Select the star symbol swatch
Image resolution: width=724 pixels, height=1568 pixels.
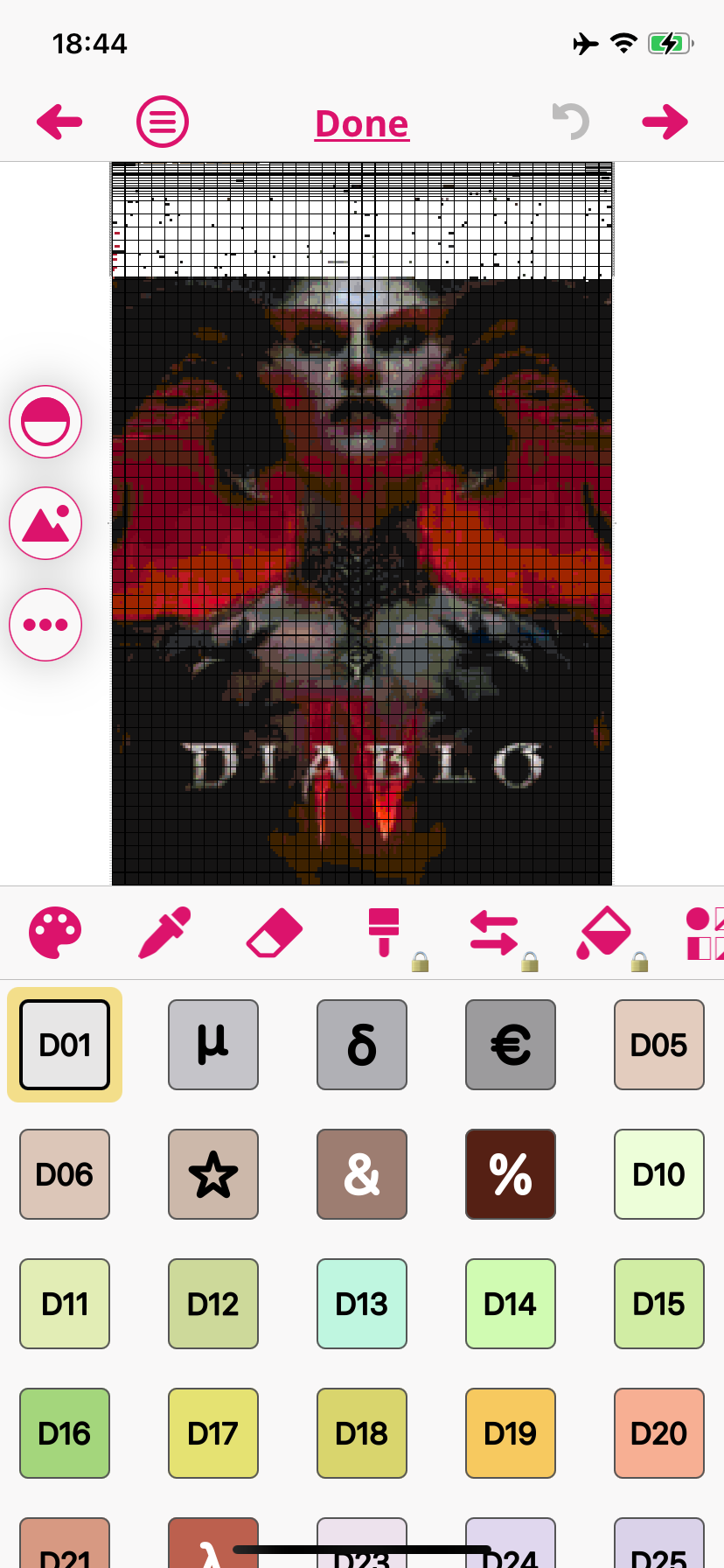(213, 1174)
